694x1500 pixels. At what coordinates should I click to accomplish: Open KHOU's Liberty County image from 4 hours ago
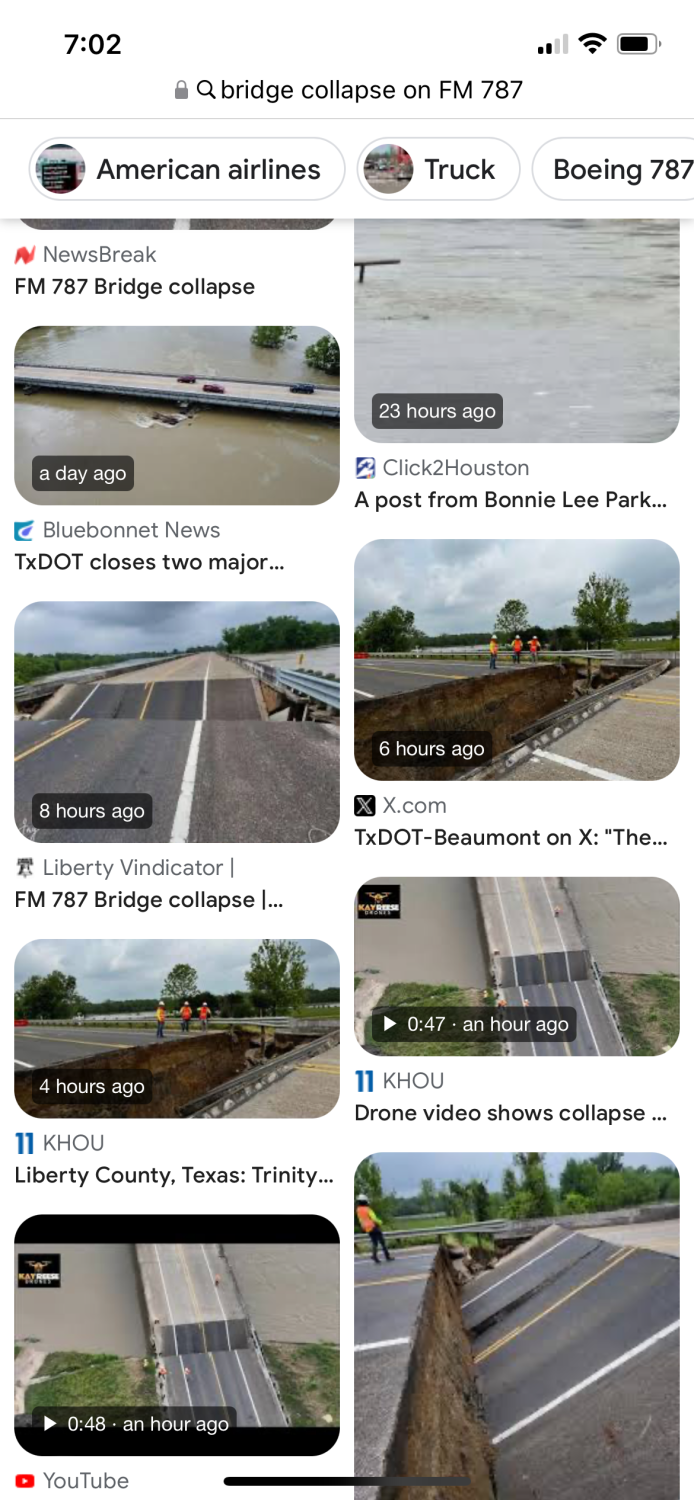tap(177, 1028)
